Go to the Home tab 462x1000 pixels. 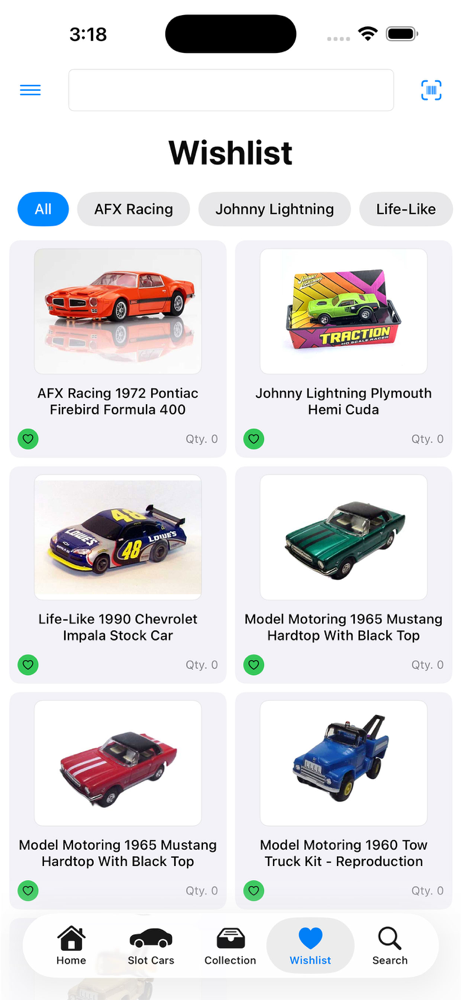(71, 946)
